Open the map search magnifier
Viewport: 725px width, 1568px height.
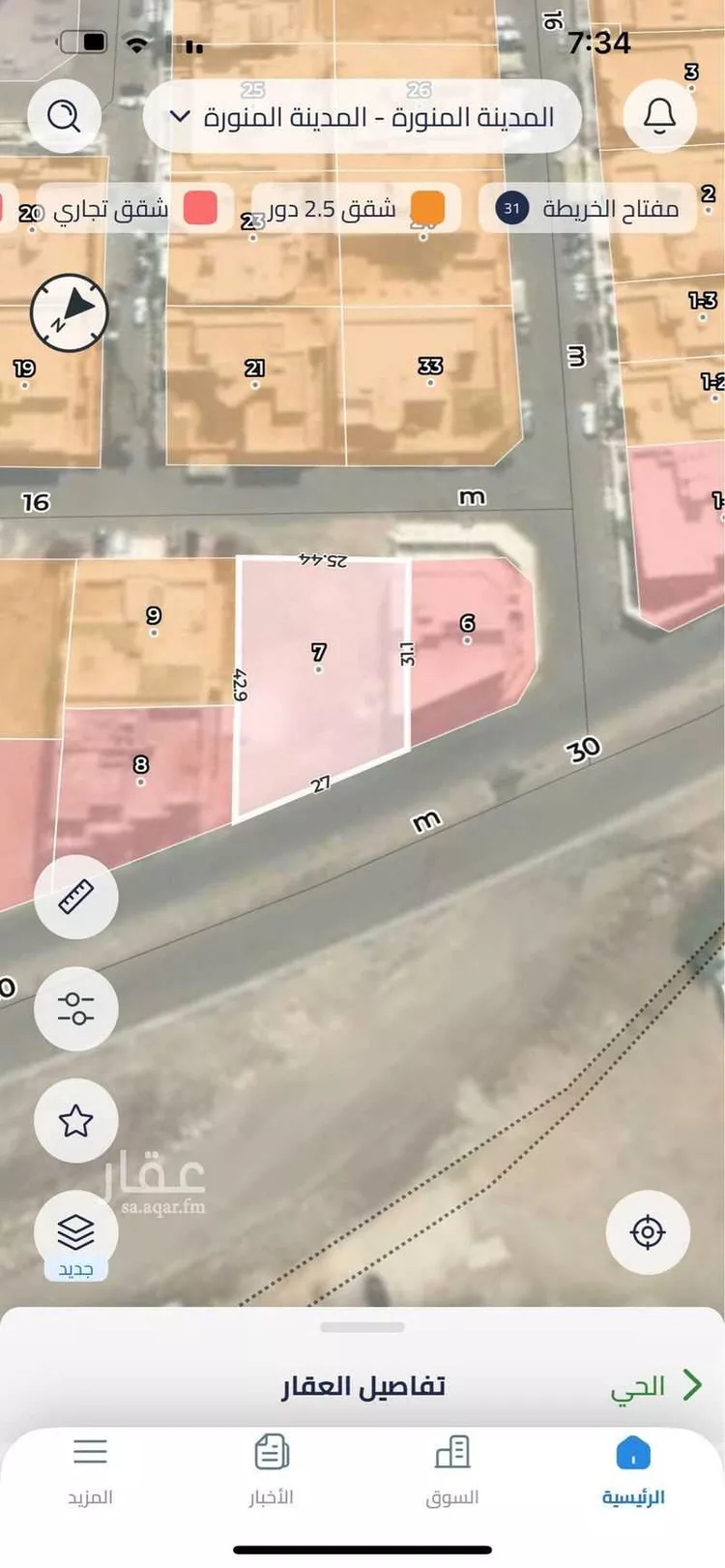[x=65, y=117]
